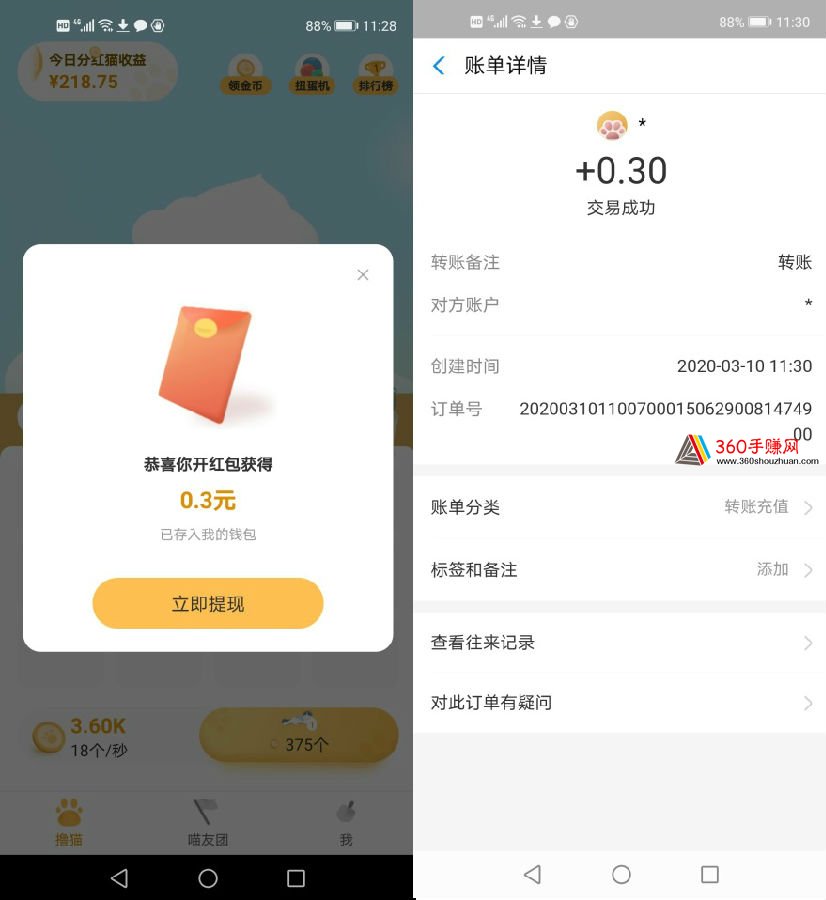Go back from 账单详情 page

coord(438,66)
